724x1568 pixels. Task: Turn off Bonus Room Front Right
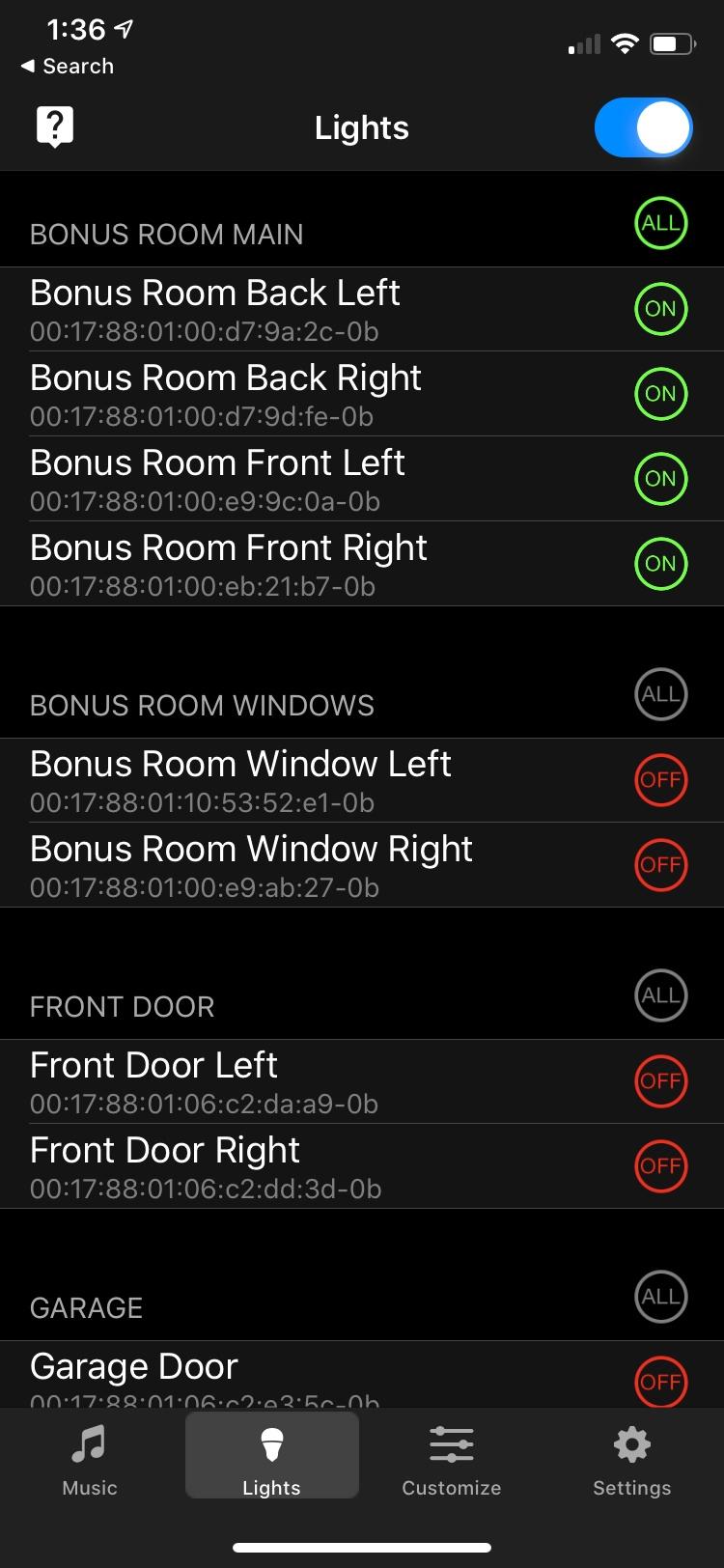(x=660, y=564)
